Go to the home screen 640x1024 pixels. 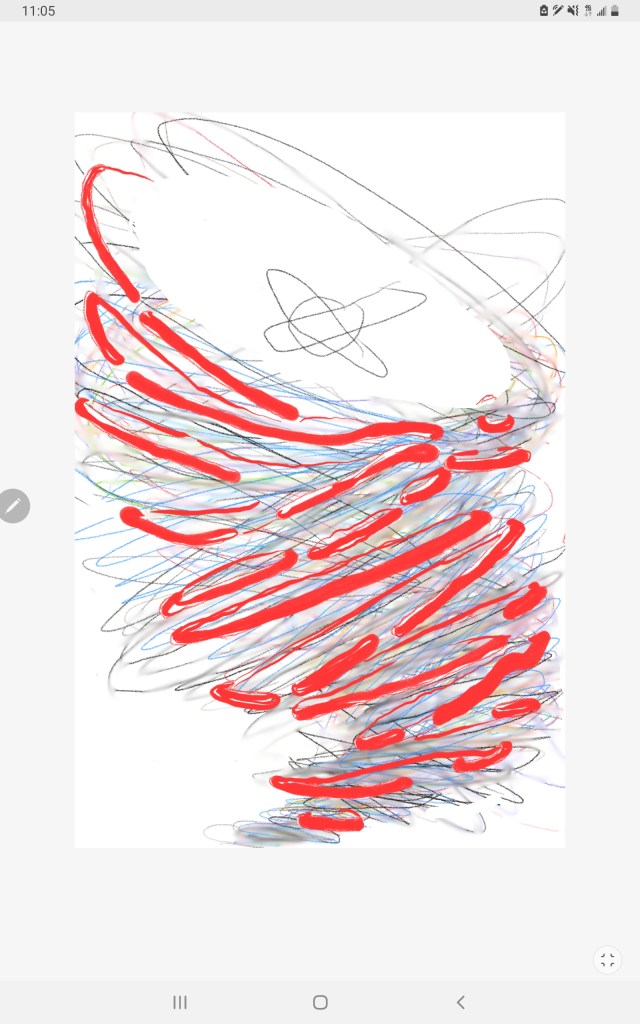pos(320,1002)
